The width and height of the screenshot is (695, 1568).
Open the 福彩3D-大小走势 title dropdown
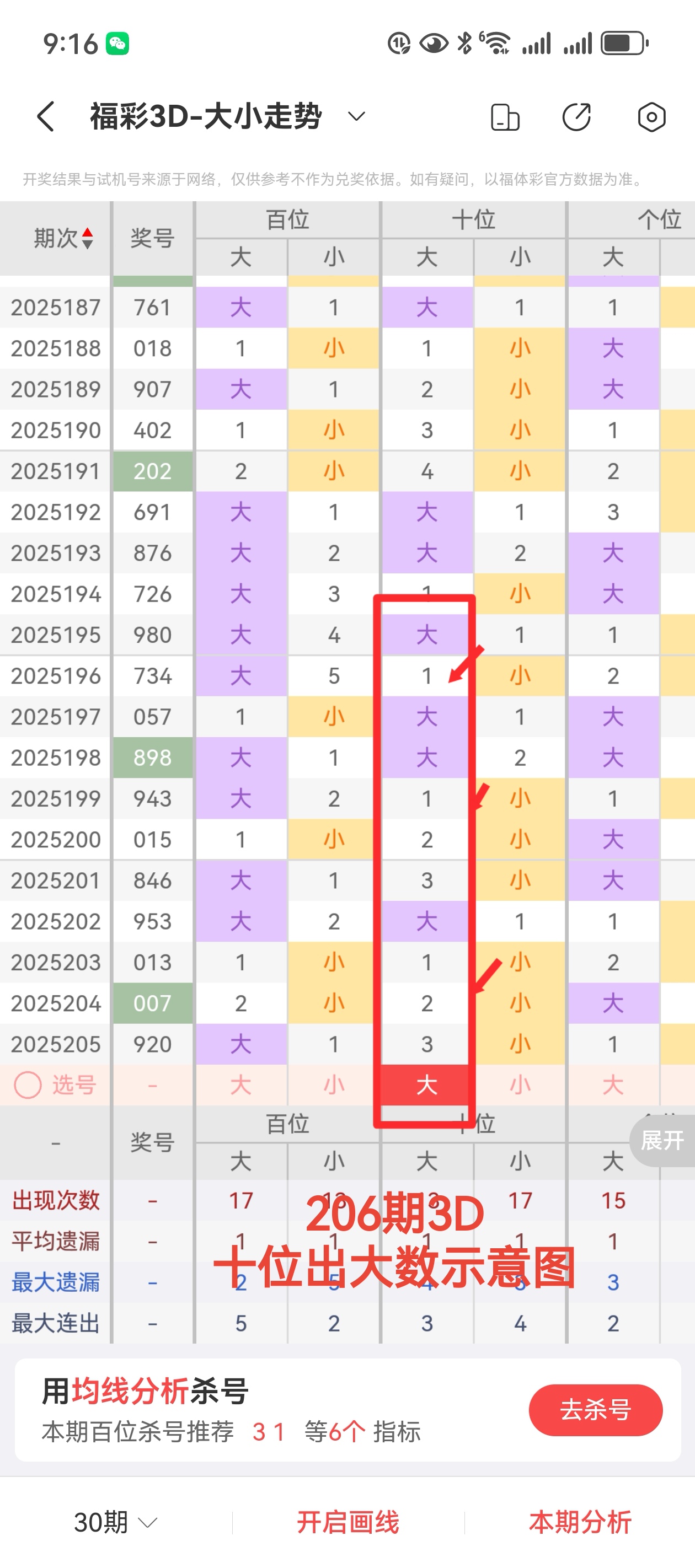(x=356, y=116)
